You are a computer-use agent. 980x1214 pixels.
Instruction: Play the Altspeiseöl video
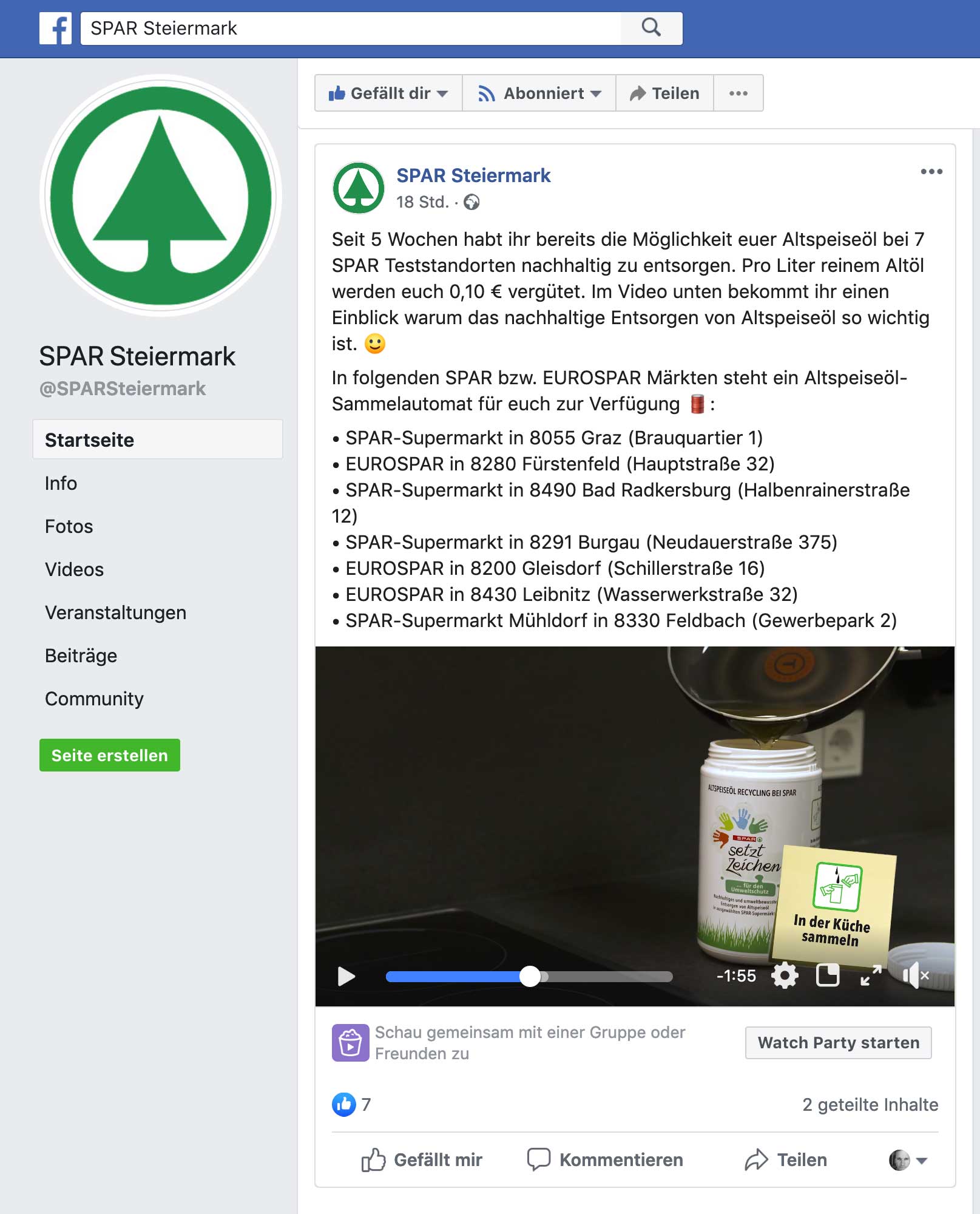(x=346, y=976)
